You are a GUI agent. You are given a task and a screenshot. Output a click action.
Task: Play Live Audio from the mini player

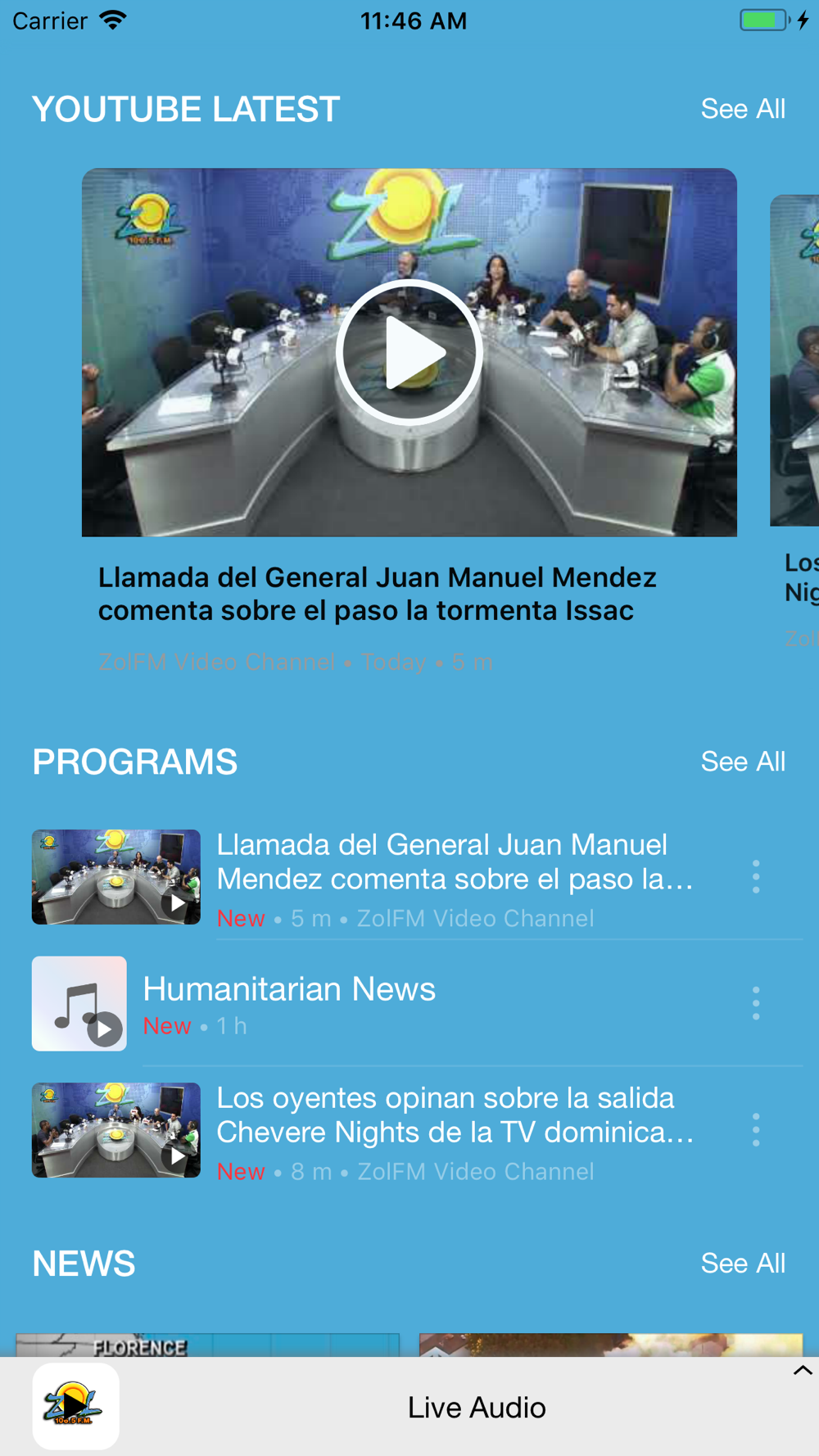tap(75, 1406)
